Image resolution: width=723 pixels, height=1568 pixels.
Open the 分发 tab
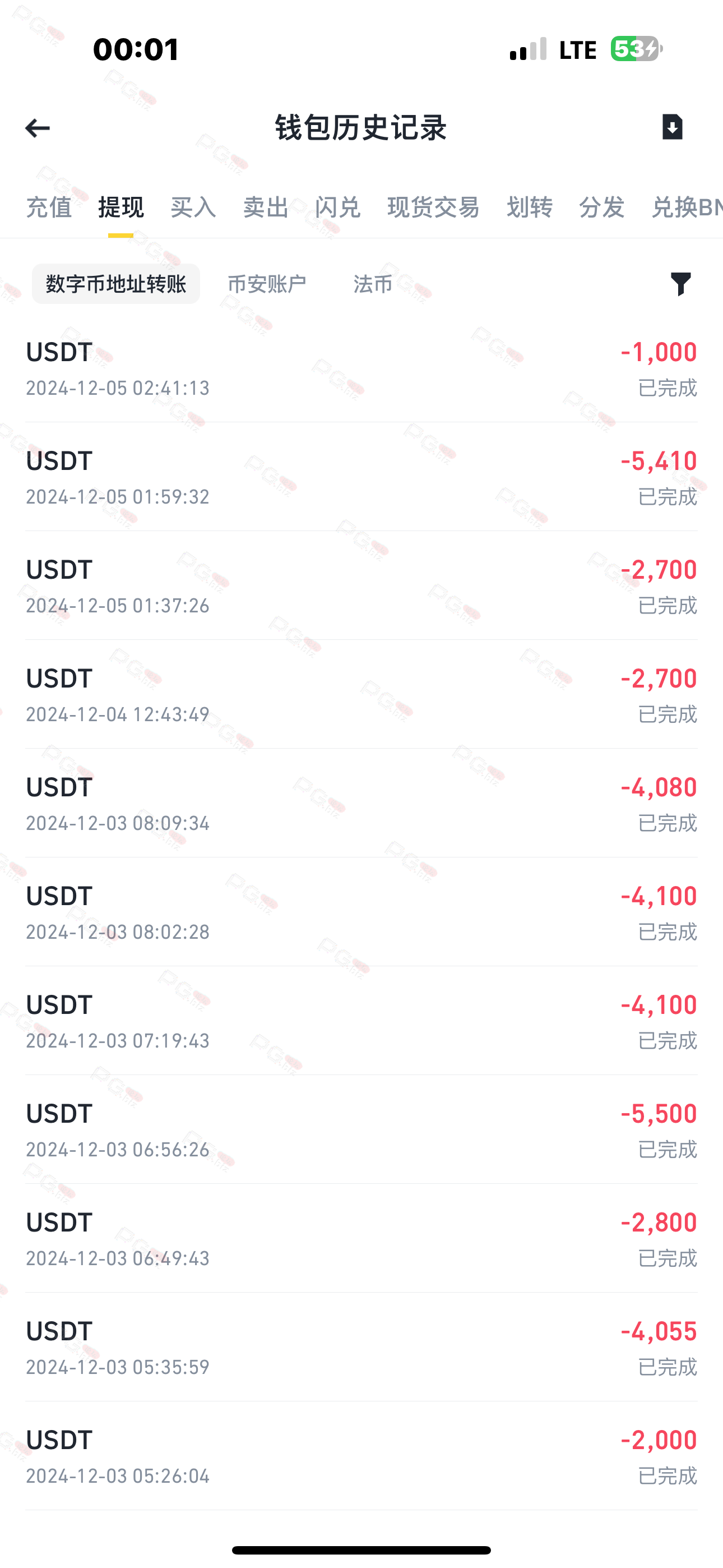[x=602, y=207]
